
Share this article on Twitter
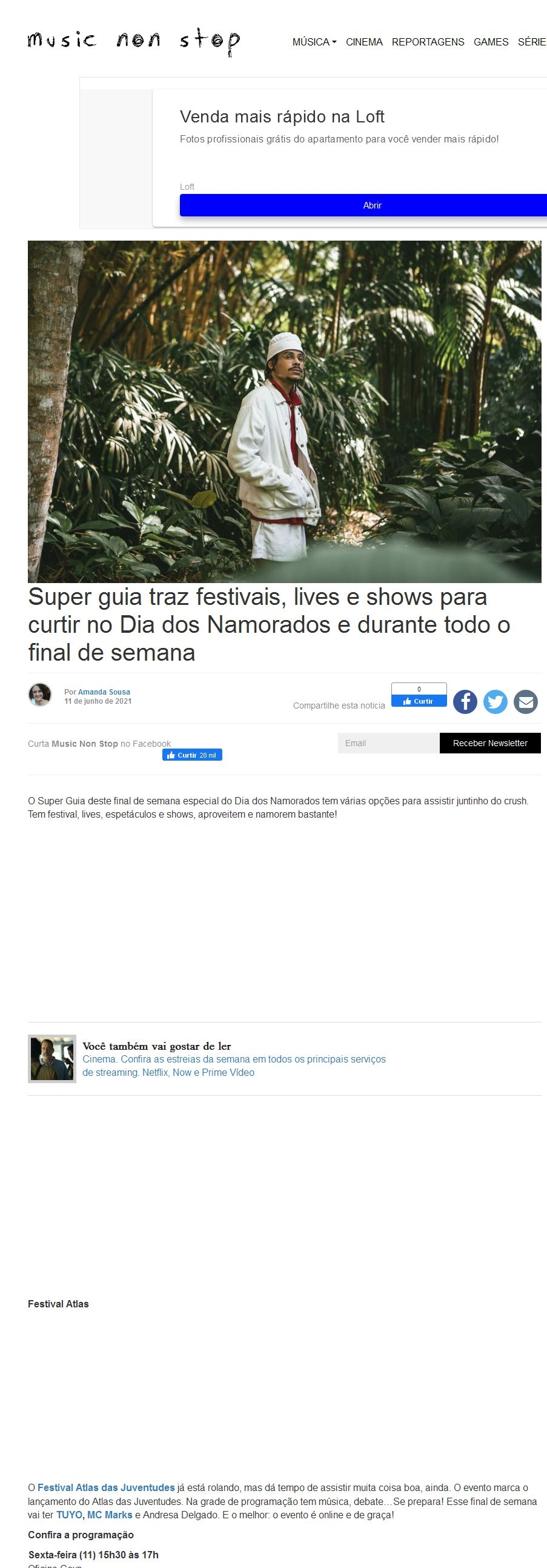pyautogui.click(x=496, y=702)
